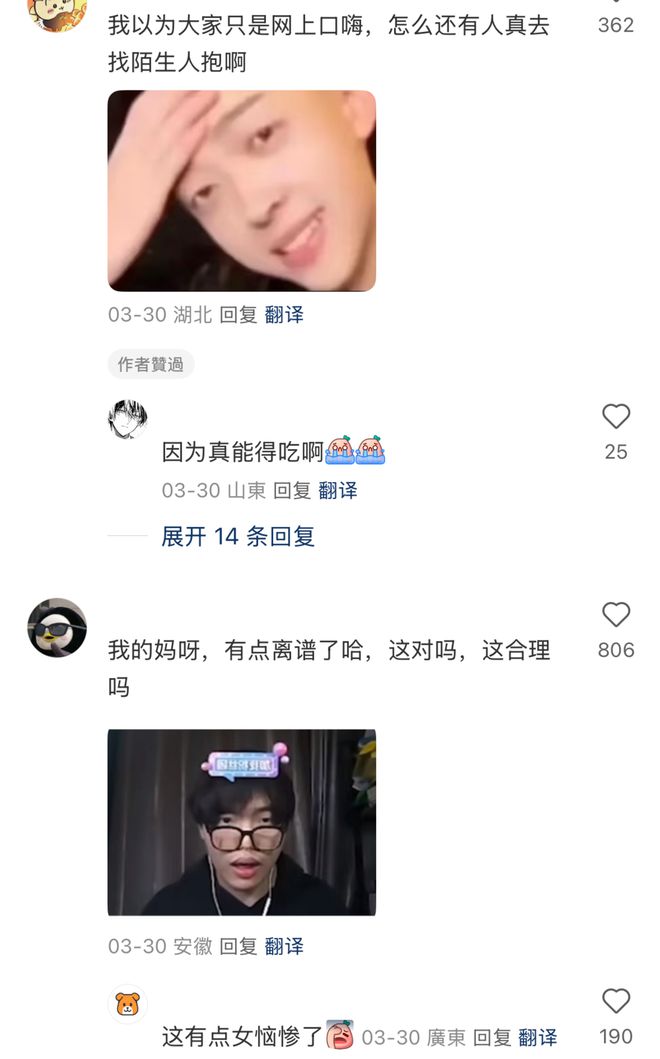Open avatar of the 山東 replier

(x=127, y=419)
